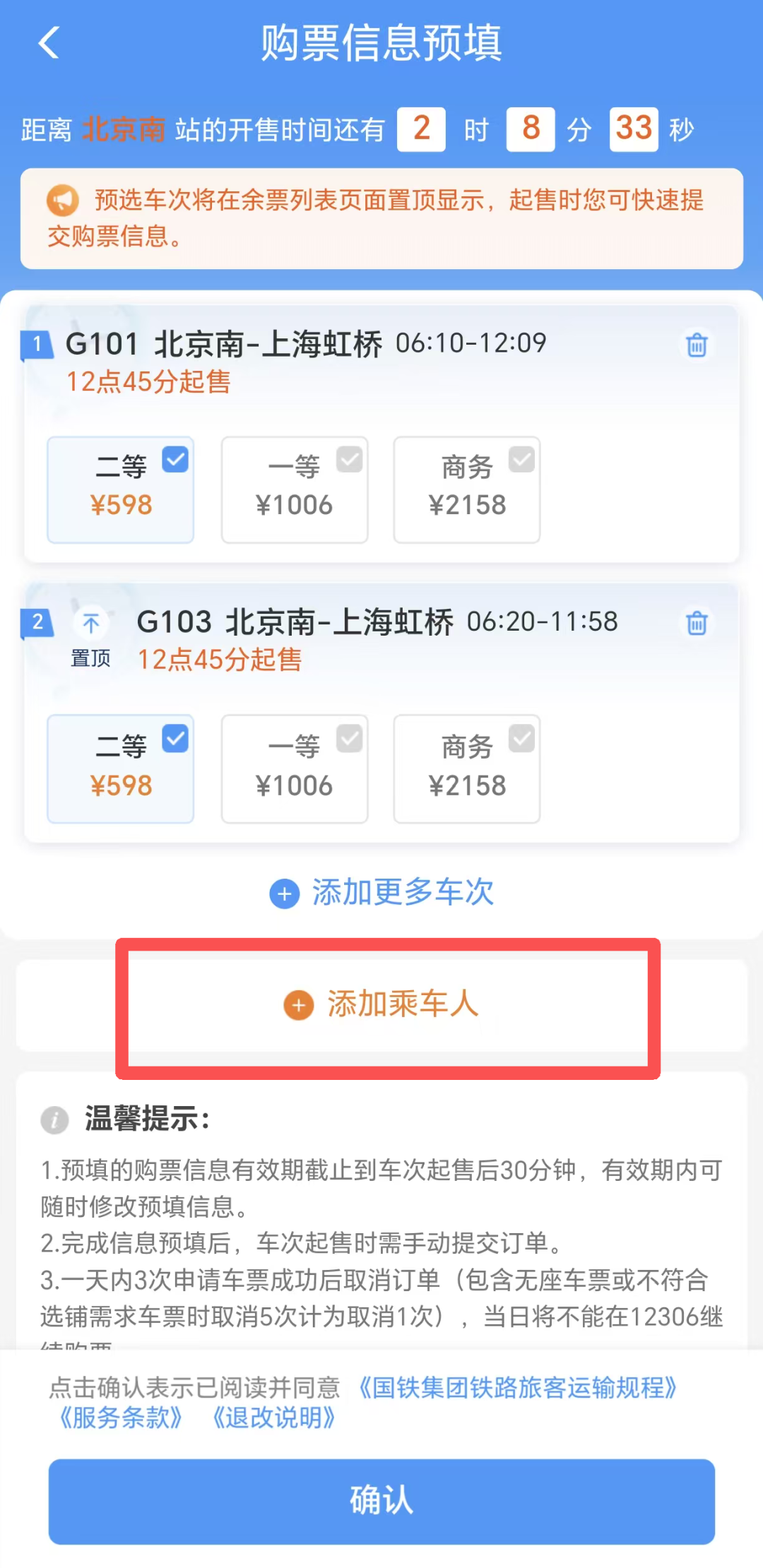Delete the G101 train entry

[x=697, y=345]
